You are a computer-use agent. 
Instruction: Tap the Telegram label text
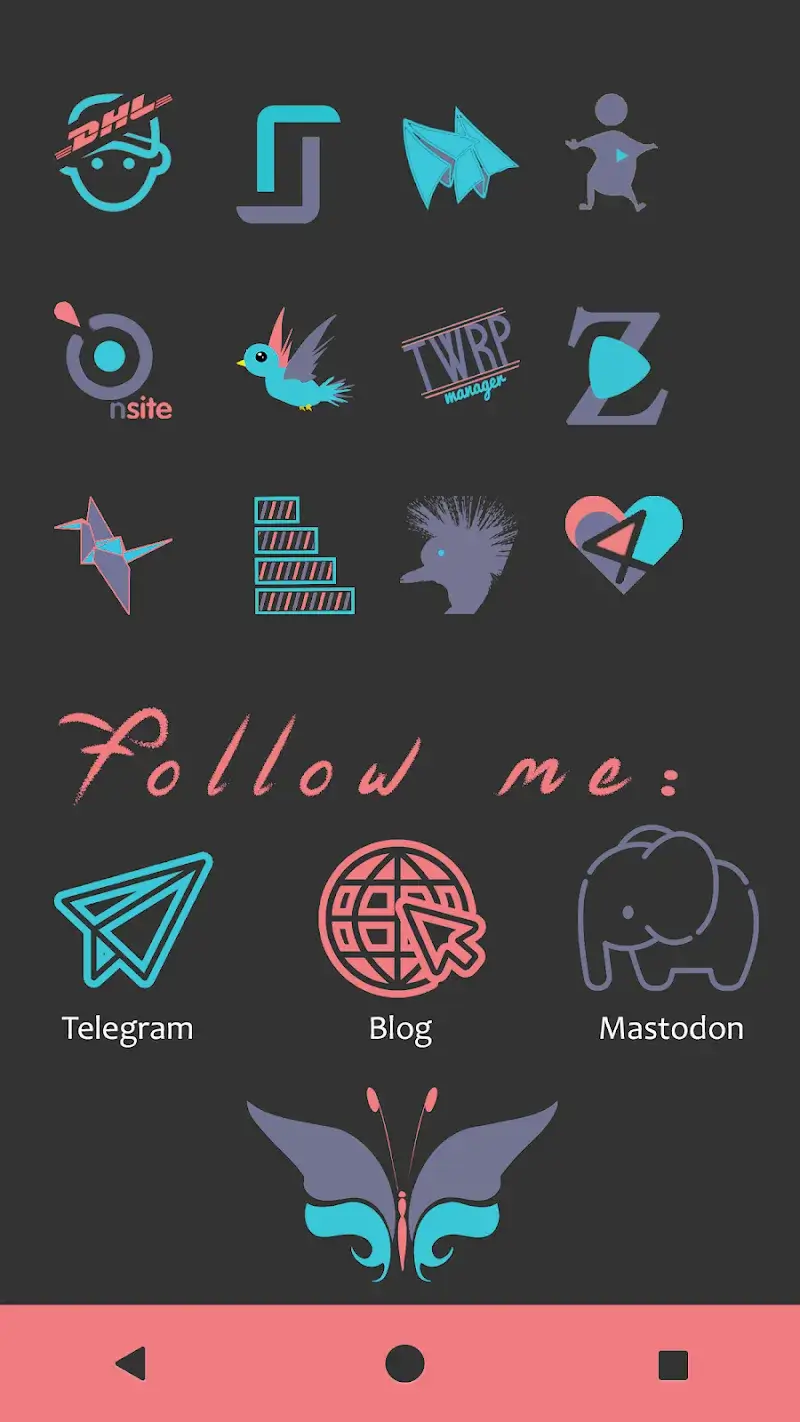[128, 1027]
